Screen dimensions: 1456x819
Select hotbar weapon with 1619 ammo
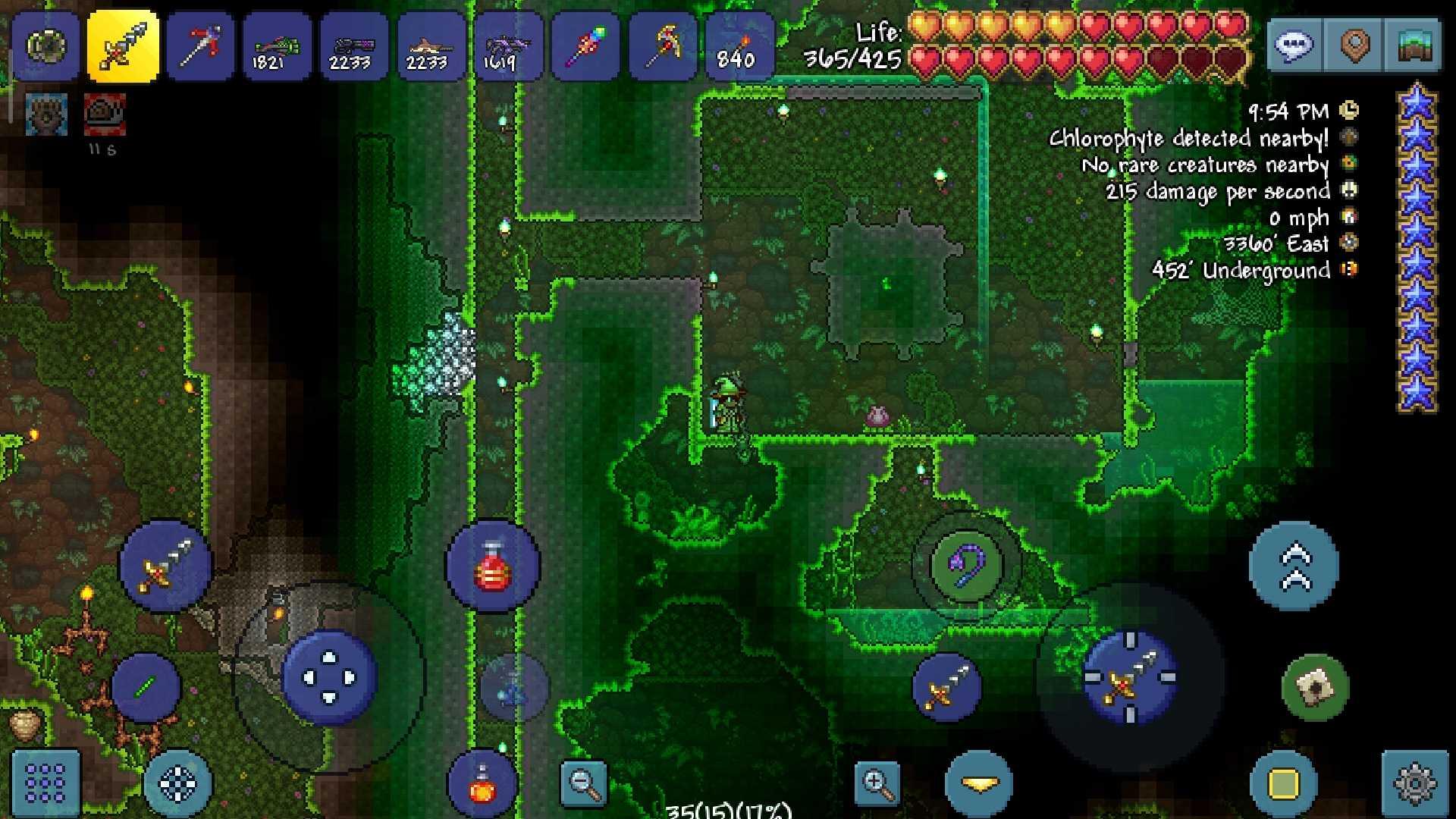click(x=507, y=47)
